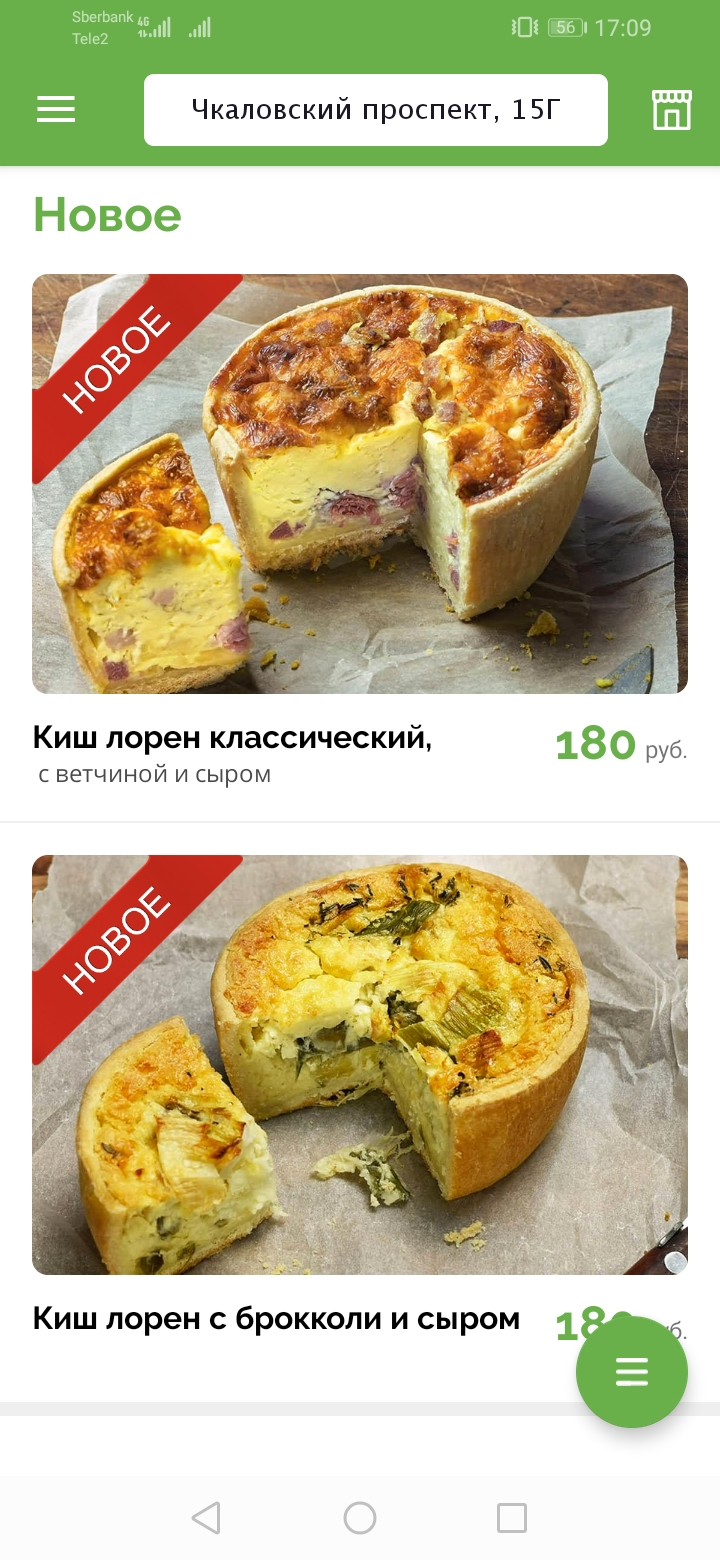Open the hamburger drawer menu
Image resolution: width=720 pixels, height=1560 pixels.
pos(56,110)
